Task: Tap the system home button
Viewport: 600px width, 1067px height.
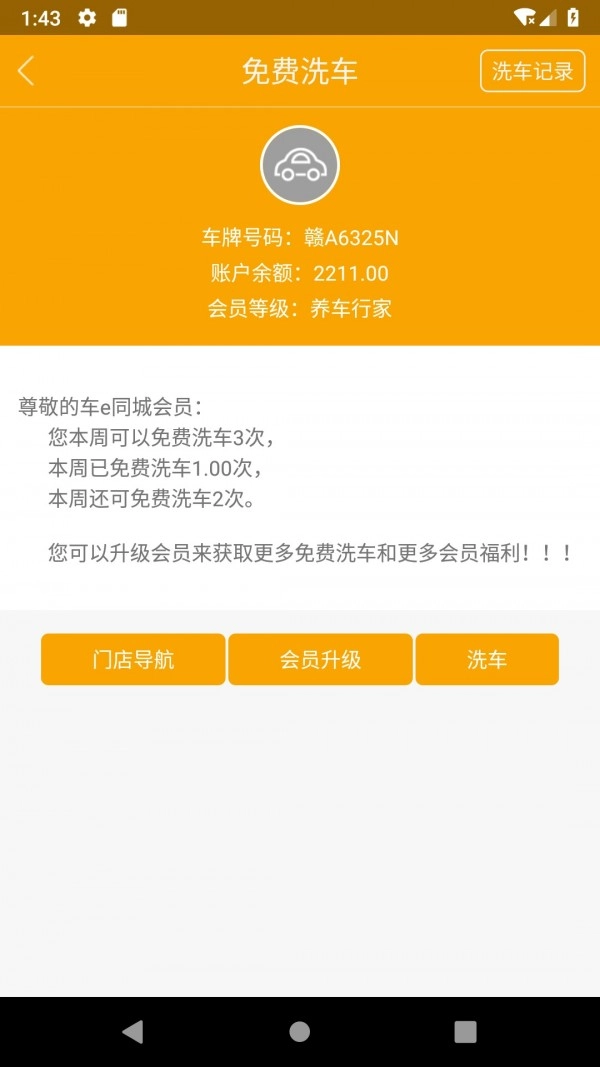Action: pos(299,1032)
